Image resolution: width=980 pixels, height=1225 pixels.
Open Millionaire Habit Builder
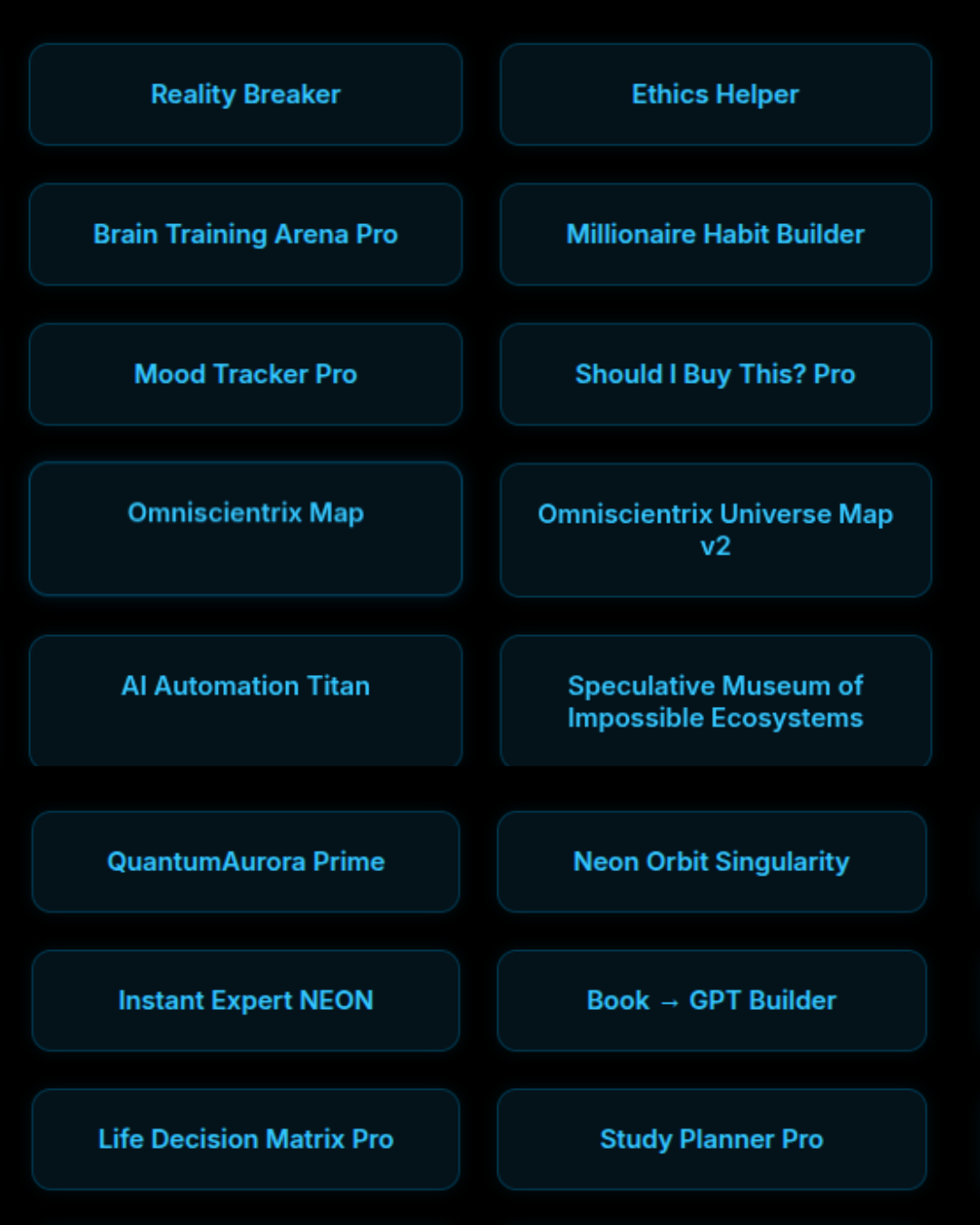pos(715,234)
